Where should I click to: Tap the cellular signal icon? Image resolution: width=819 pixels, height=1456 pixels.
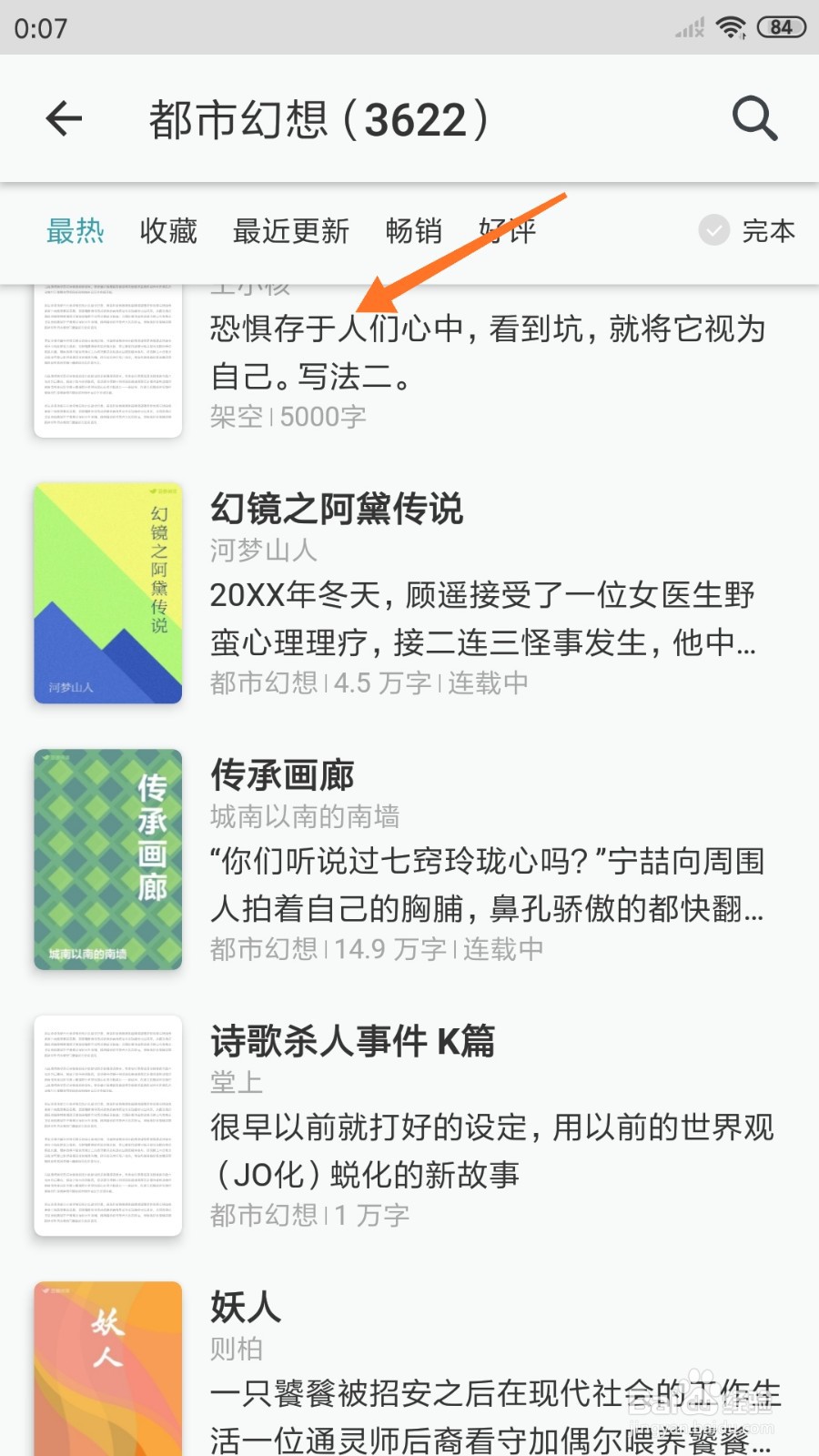(686, 28)
